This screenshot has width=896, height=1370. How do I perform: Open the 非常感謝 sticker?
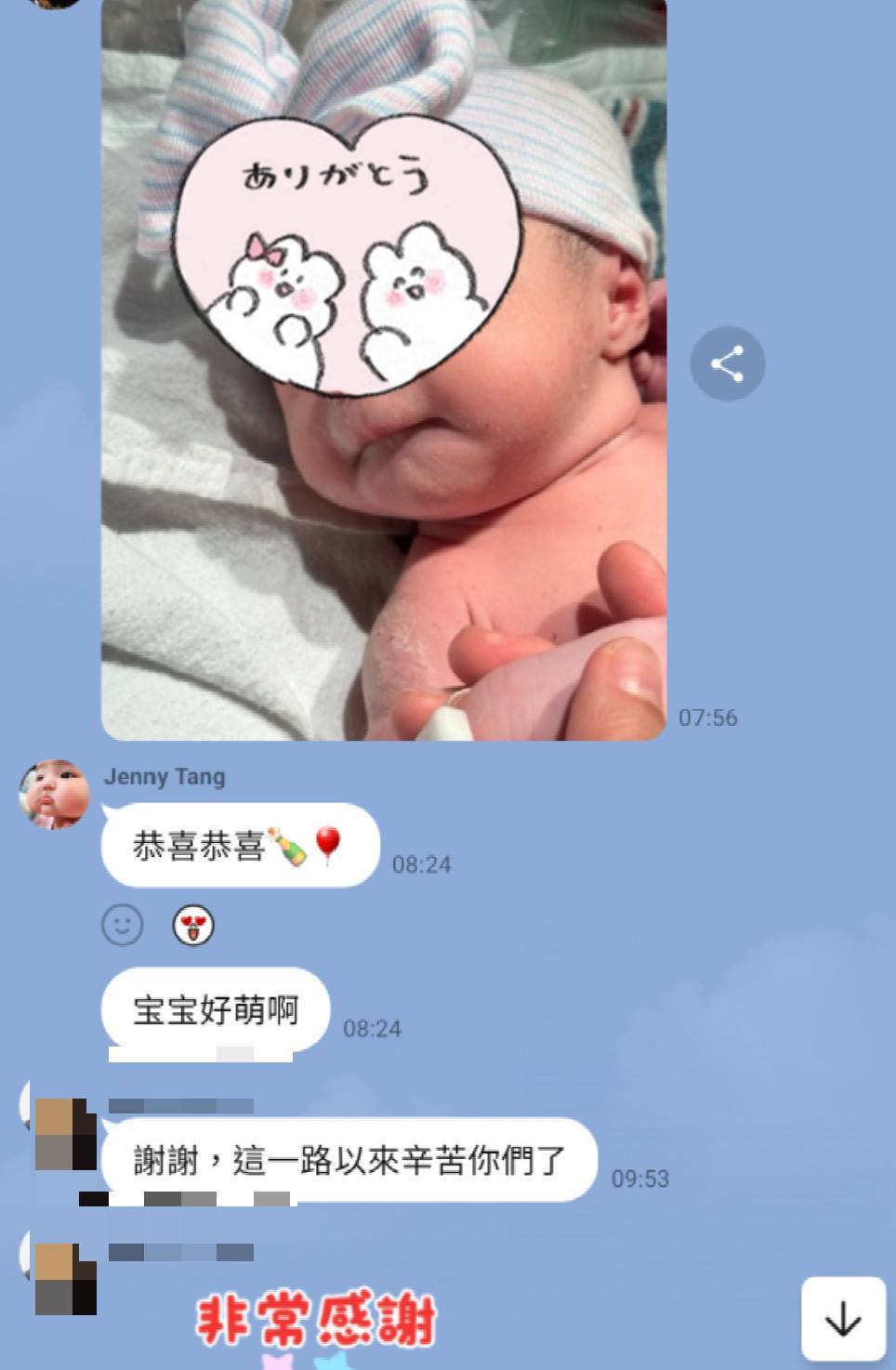316,1324
